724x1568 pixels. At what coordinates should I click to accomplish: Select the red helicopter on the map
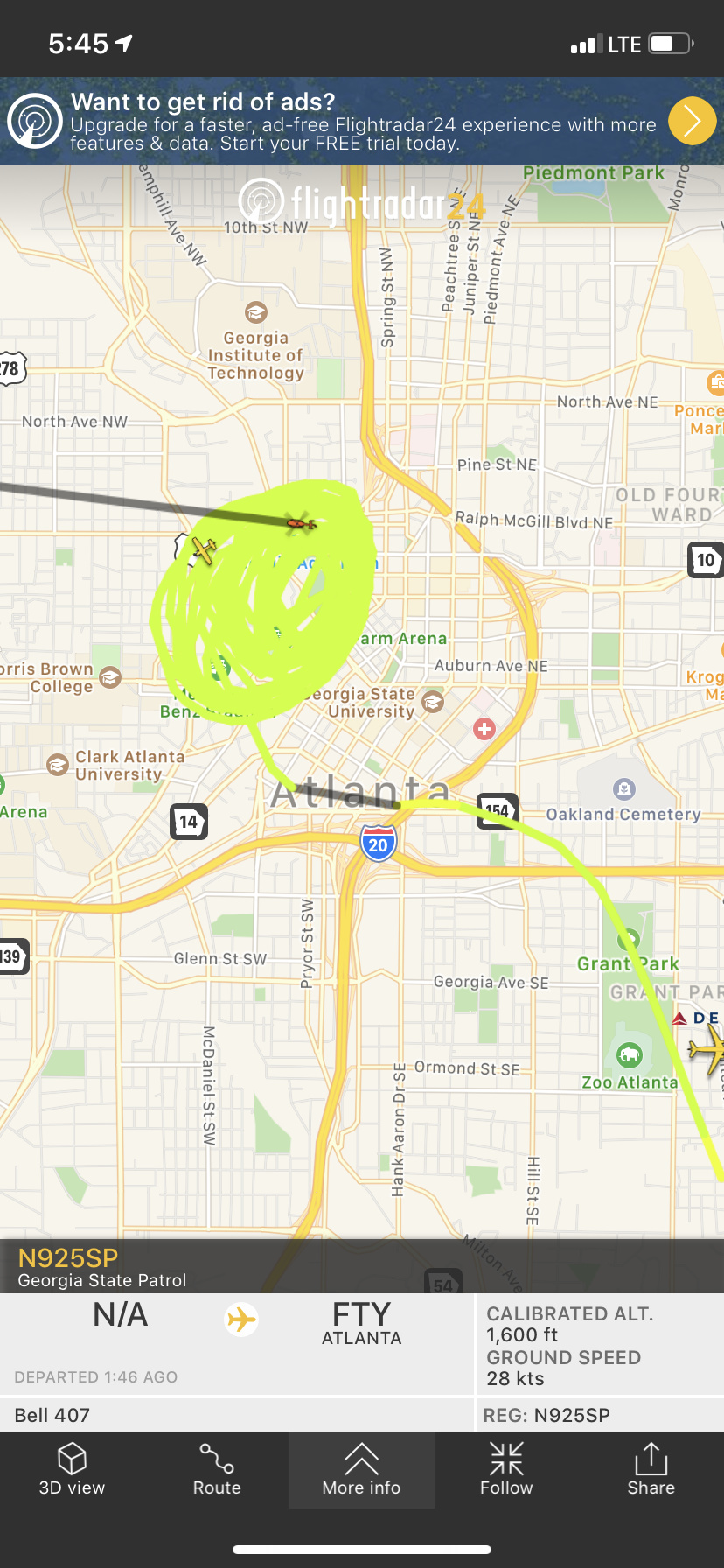click(300, 524)
